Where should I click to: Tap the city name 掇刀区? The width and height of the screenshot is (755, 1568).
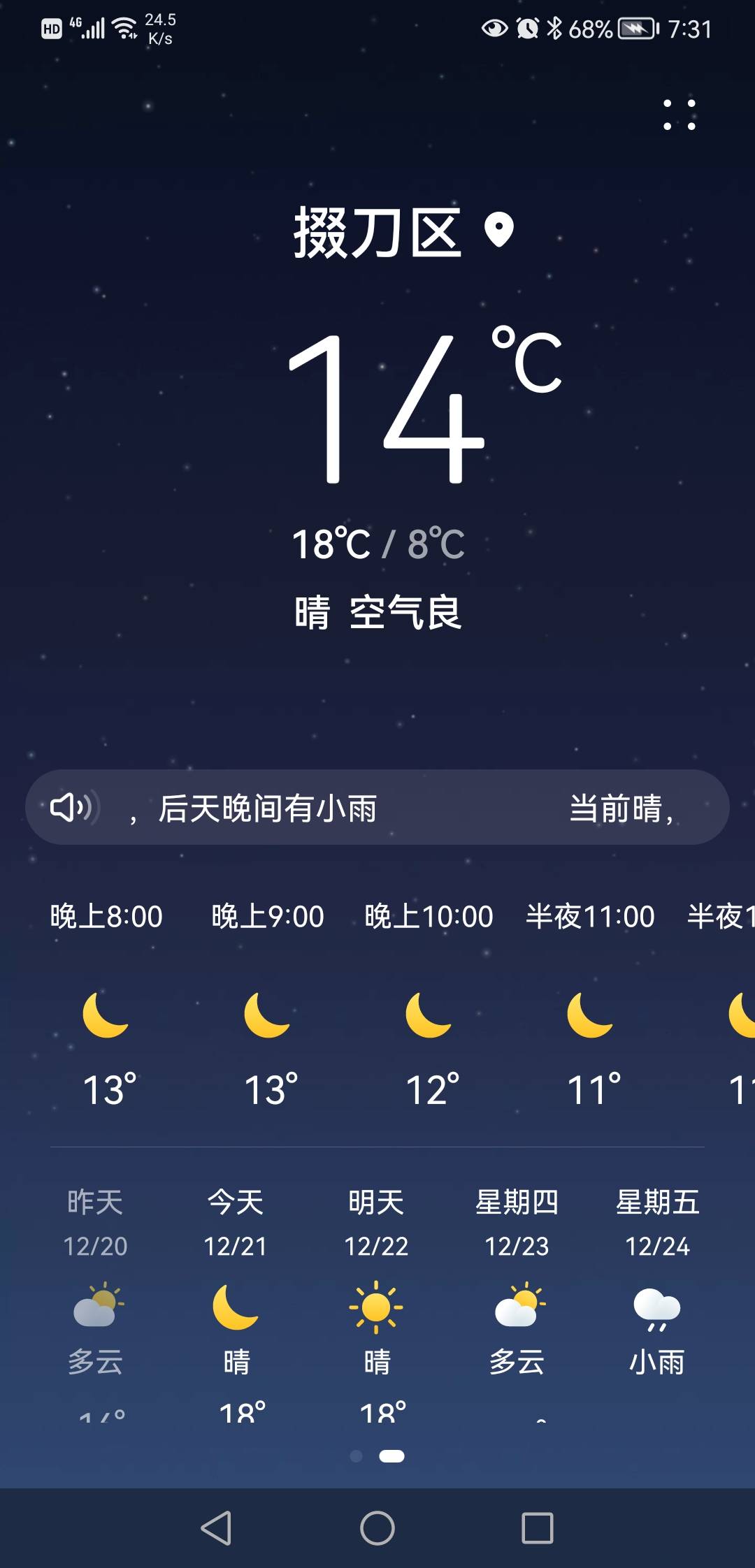click(377, 231)
